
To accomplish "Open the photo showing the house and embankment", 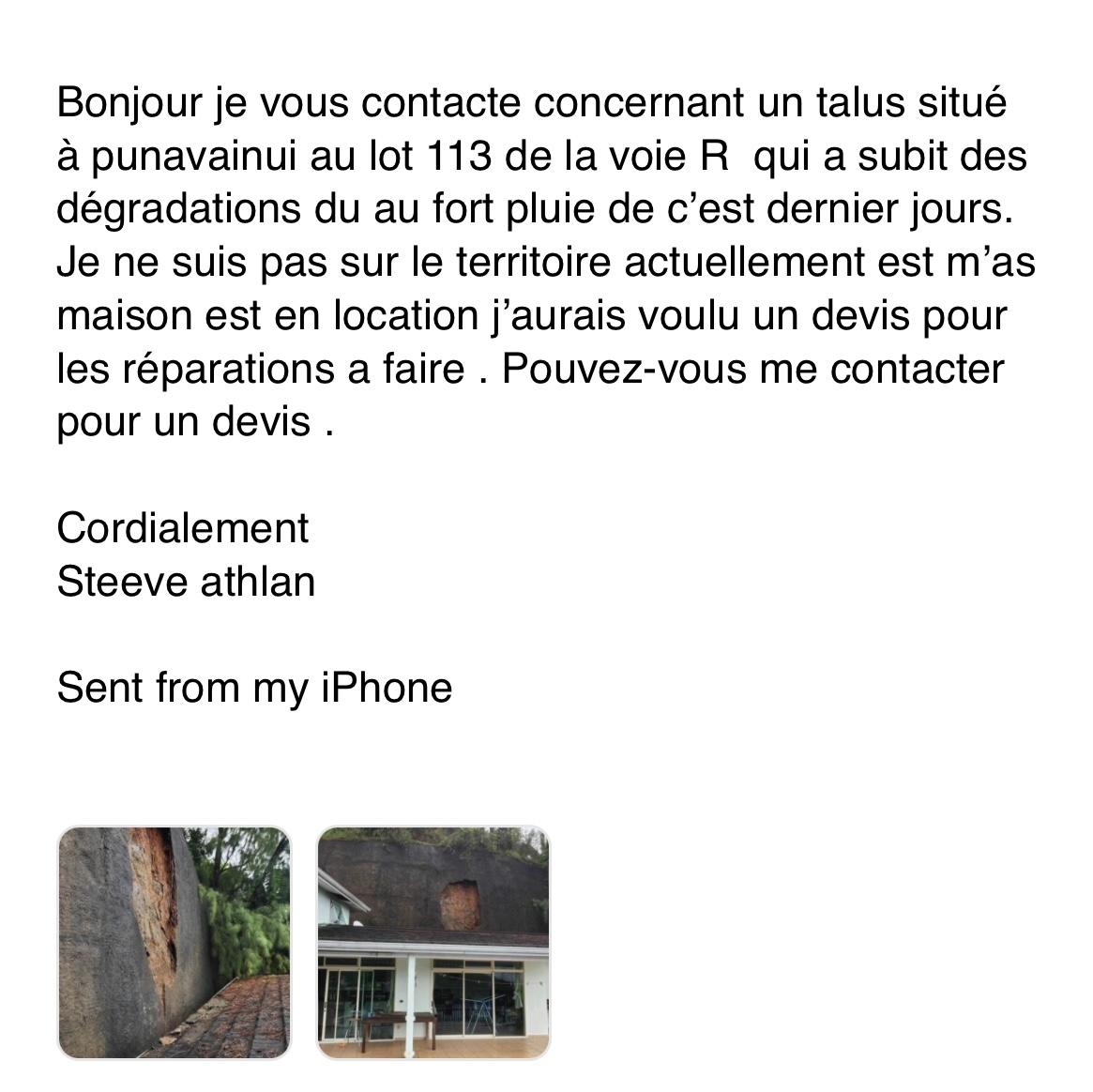I will [x=433, y=942].
